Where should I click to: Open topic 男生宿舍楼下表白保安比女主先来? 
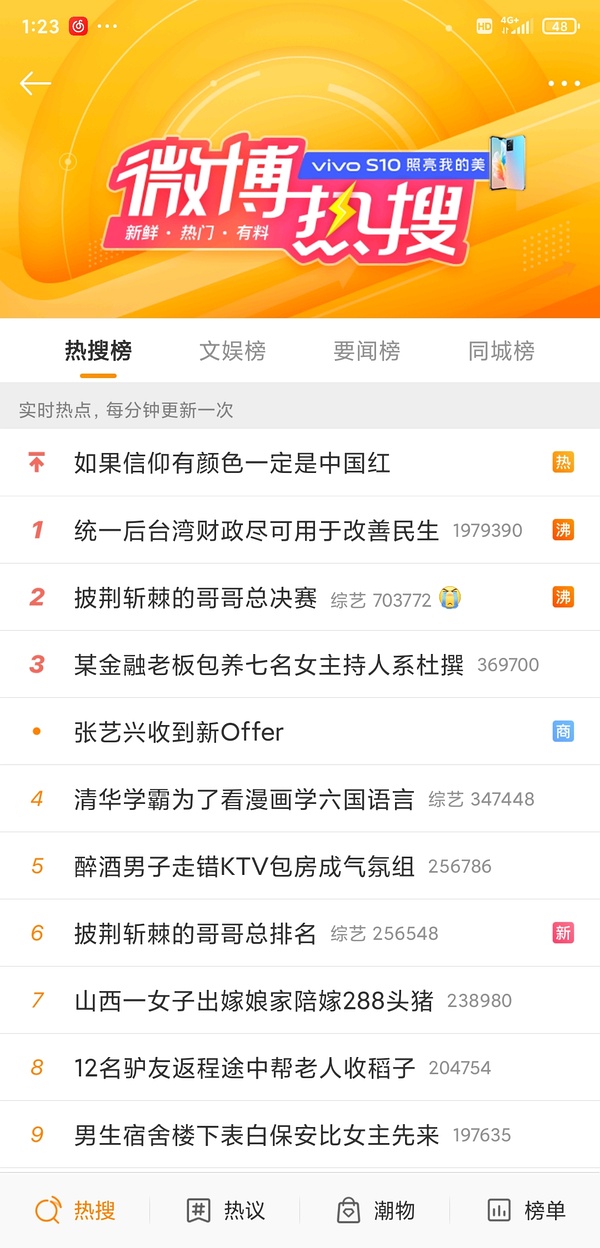pyautogui.click(x=257, y=1135)
